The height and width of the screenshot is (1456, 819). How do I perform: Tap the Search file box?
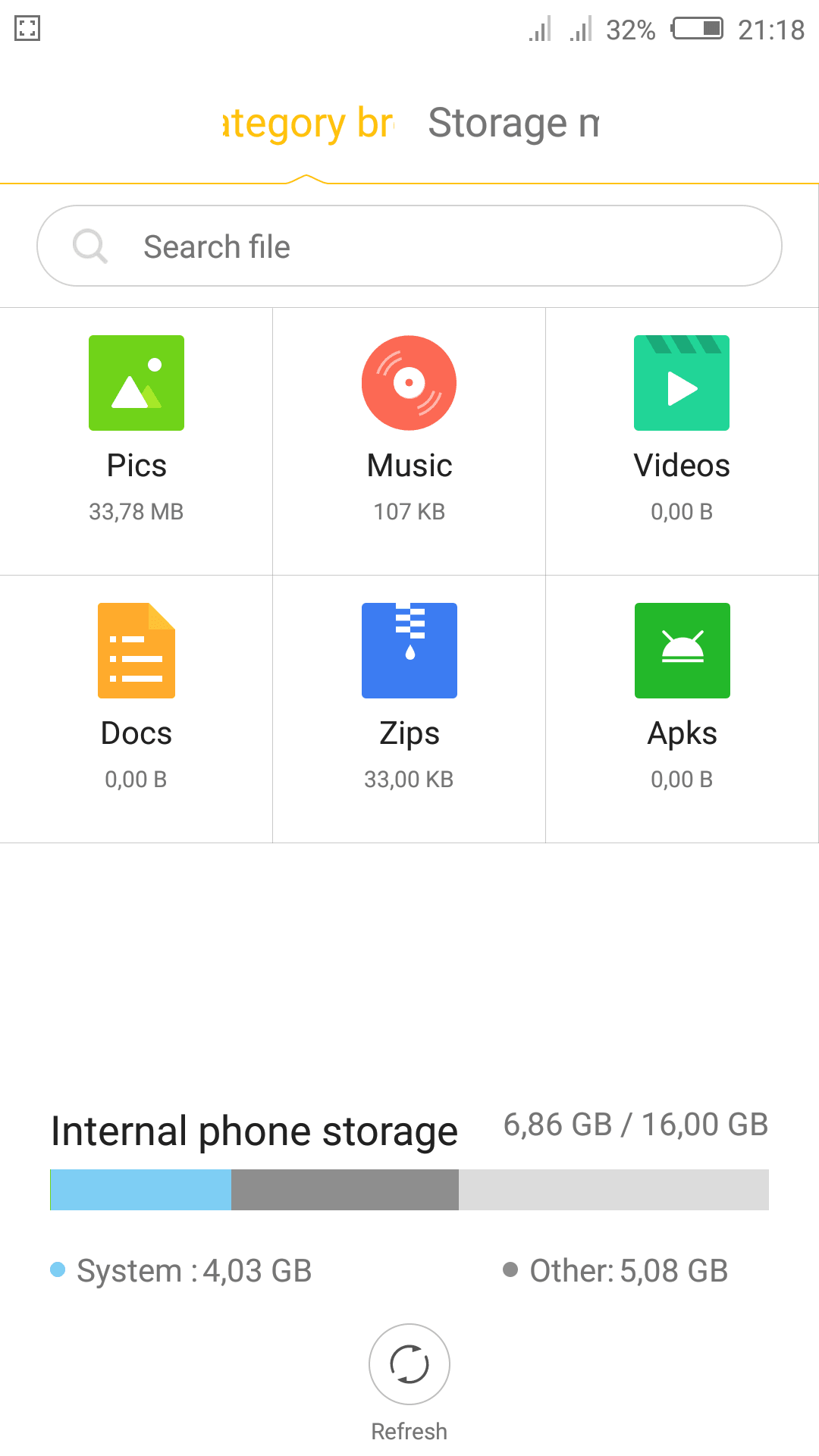click(409, 246)
